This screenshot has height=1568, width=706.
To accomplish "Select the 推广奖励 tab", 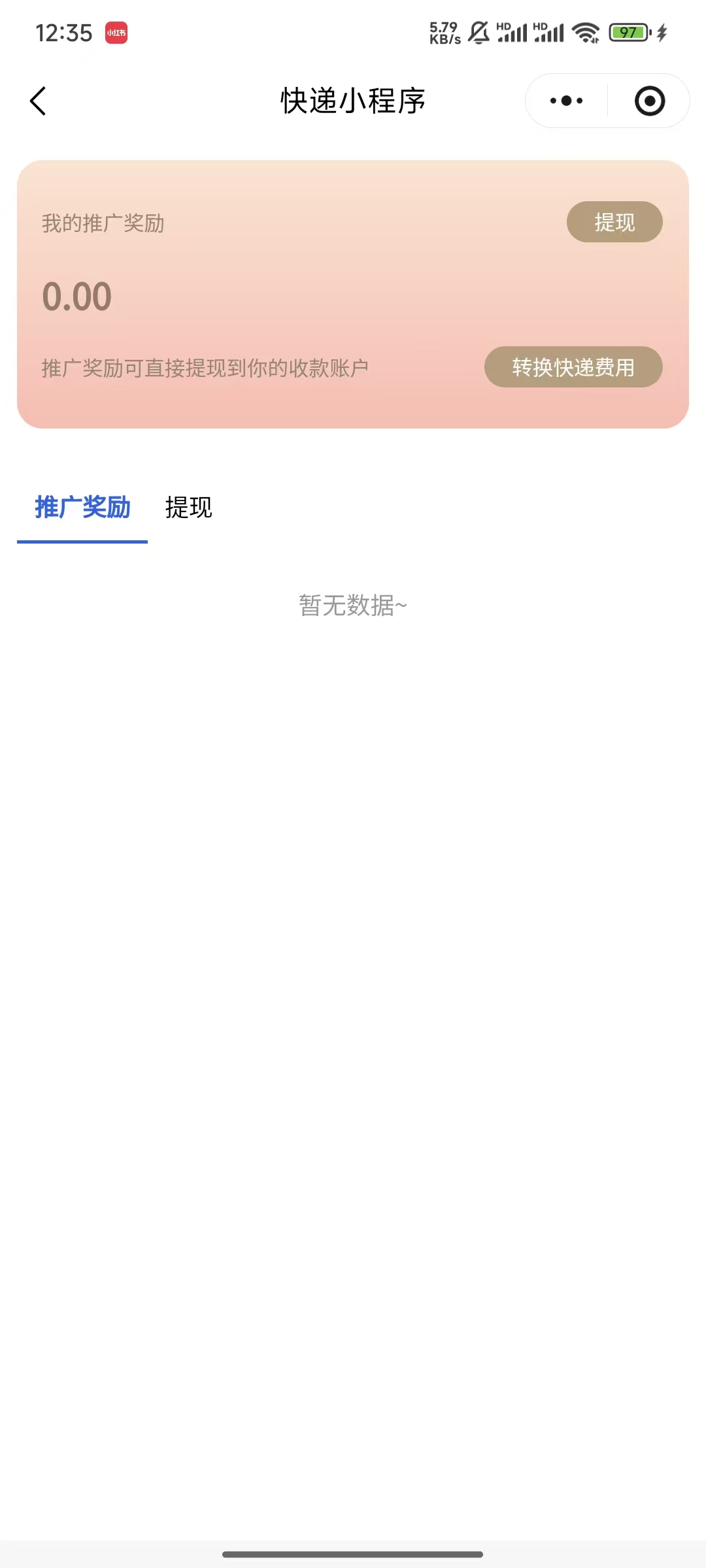I will pyautogui.click(x=82, y=508).
